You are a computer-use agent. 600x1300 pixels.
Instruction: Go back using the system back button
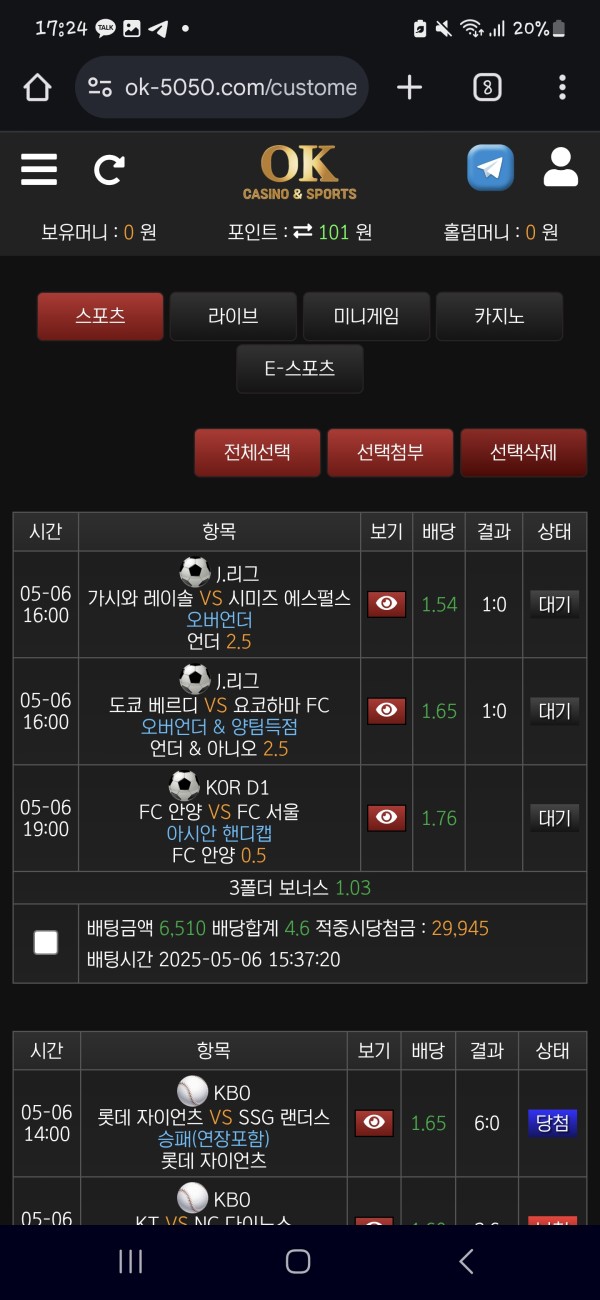coord(466,1261)
